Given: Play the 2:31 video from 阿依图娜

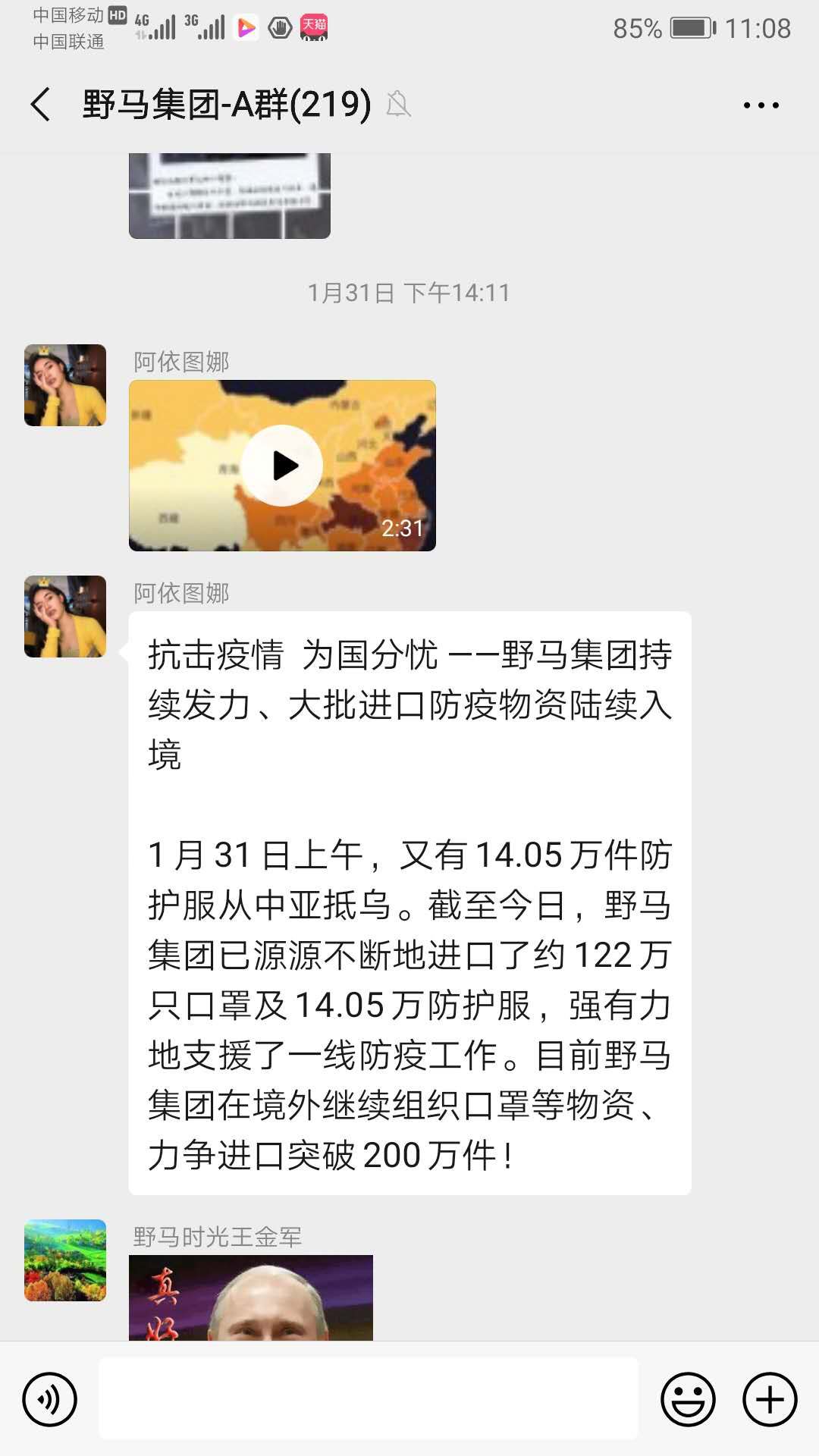Looking at the screenshot, I should 282,465.
